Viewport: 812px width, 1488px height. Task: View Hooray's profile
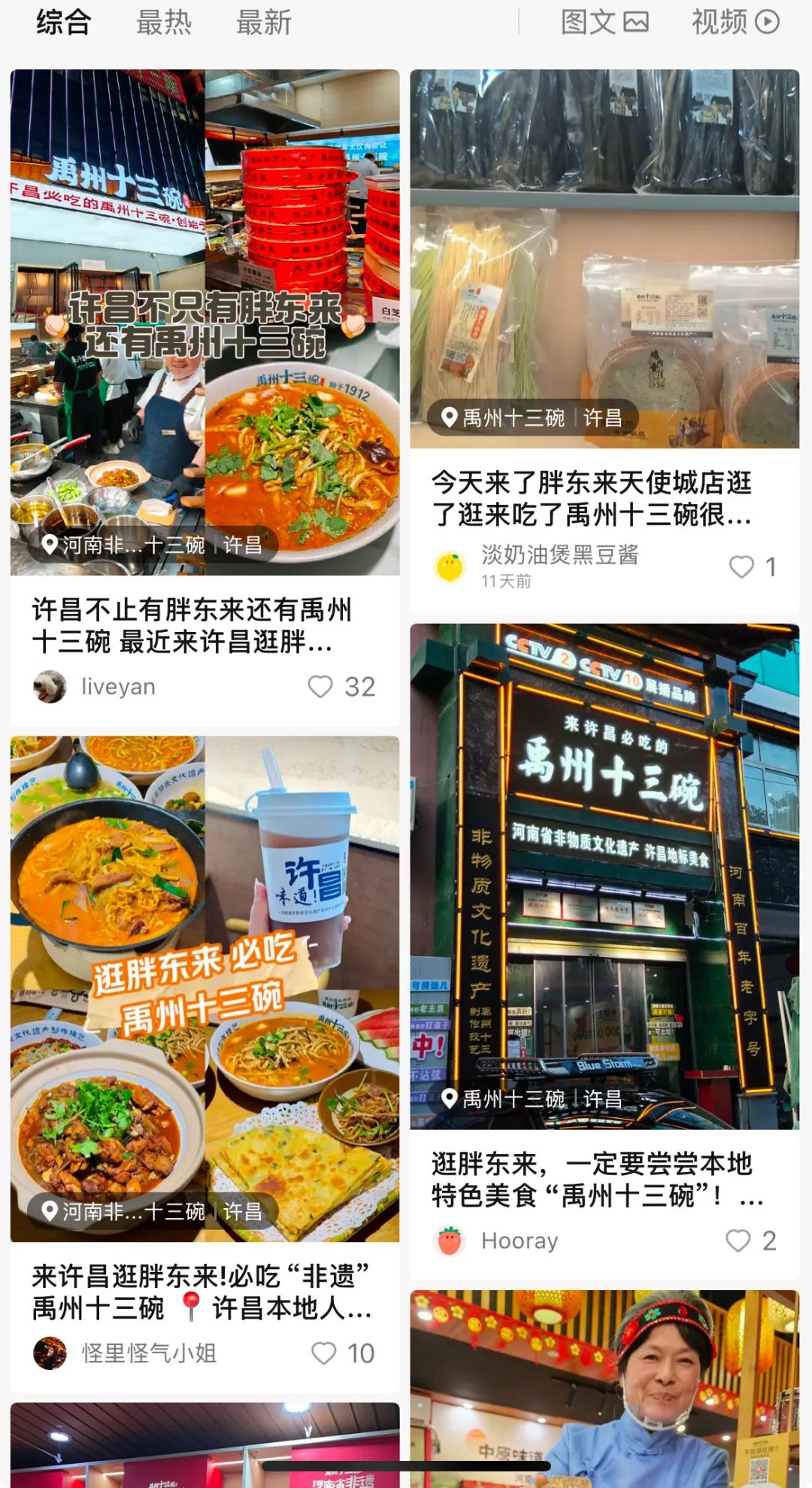[450, 1241]
